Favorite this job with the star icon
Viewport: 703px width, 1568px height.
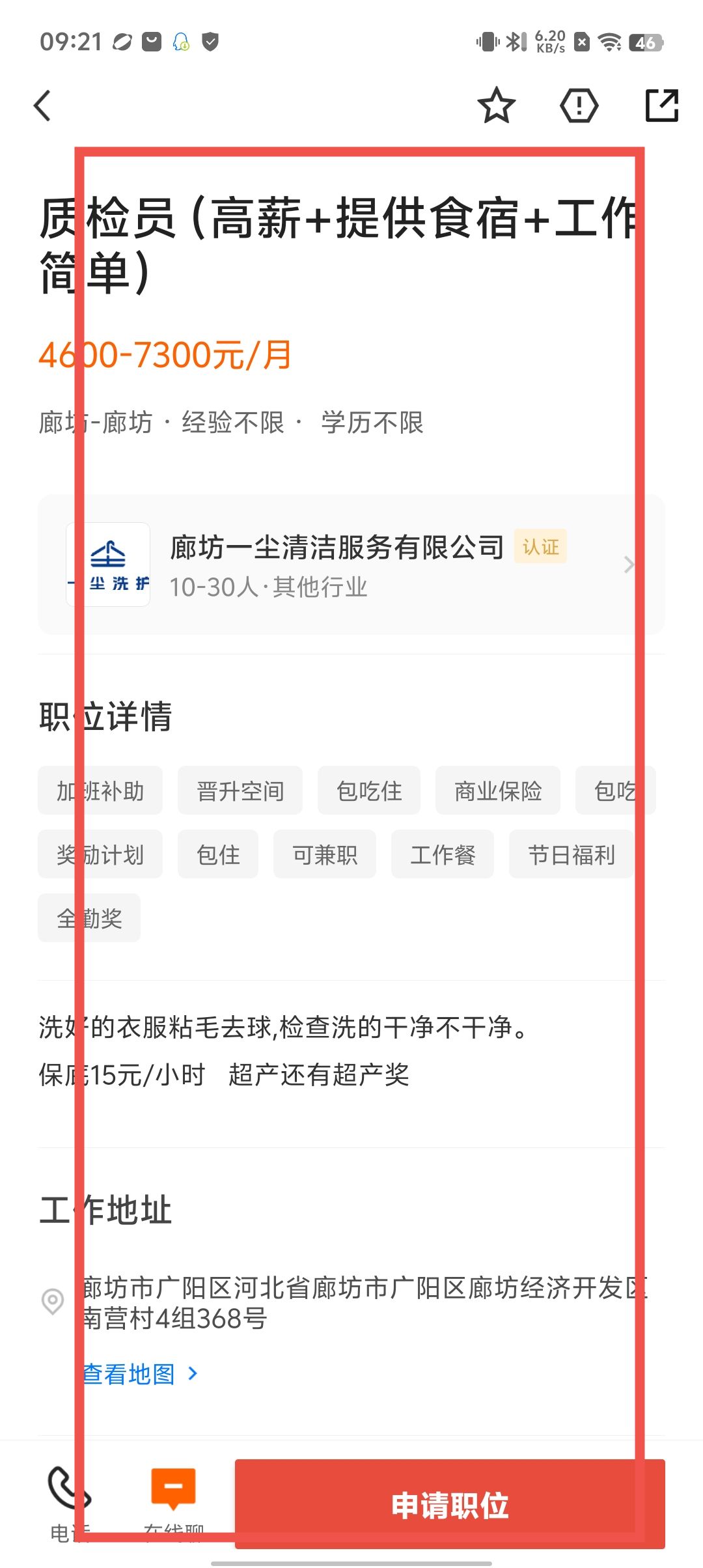pyautogui.click(x=496, y=105)
